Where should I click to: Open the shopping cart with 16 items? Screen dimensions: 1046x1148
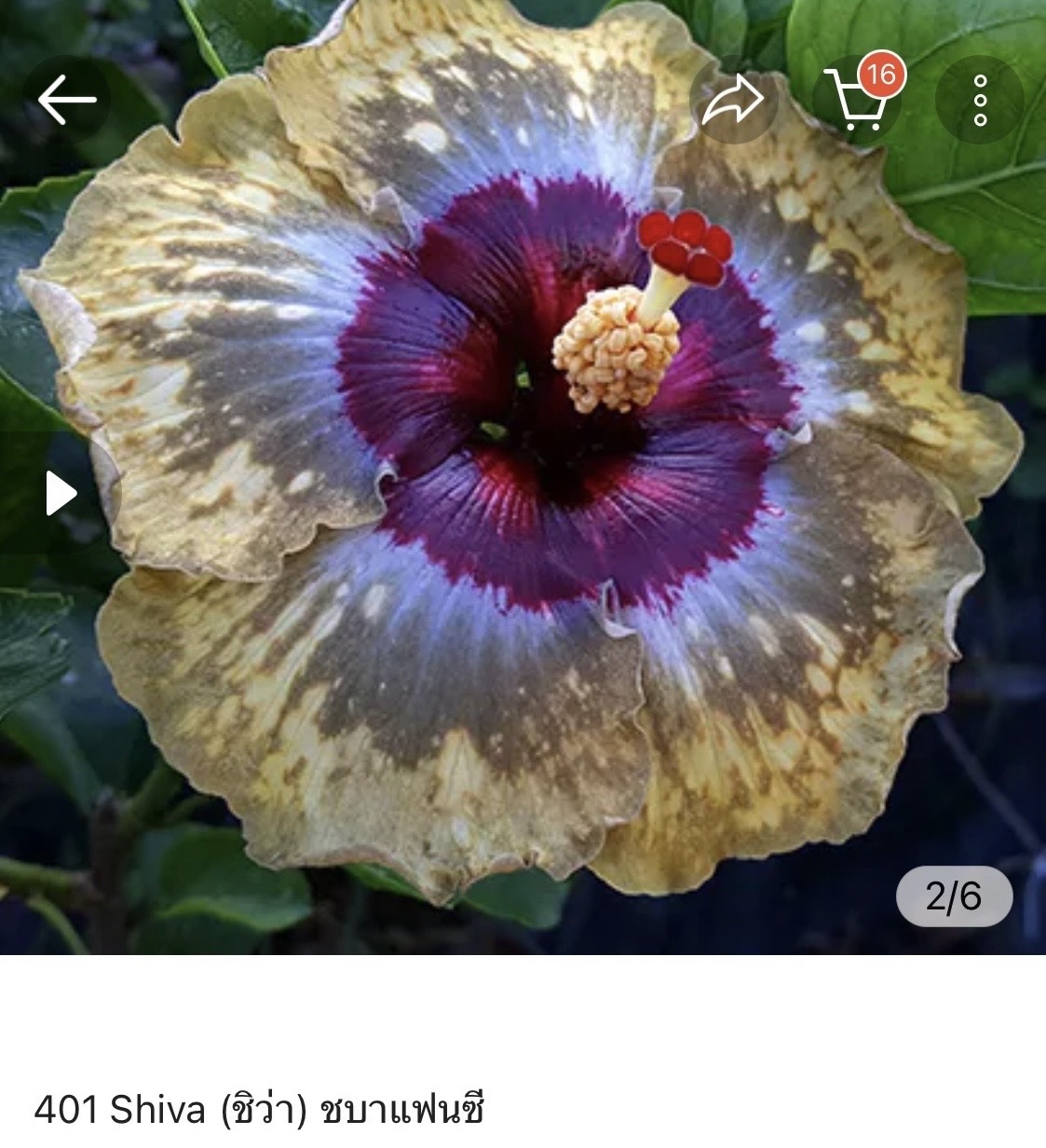(x=858, y=100)
